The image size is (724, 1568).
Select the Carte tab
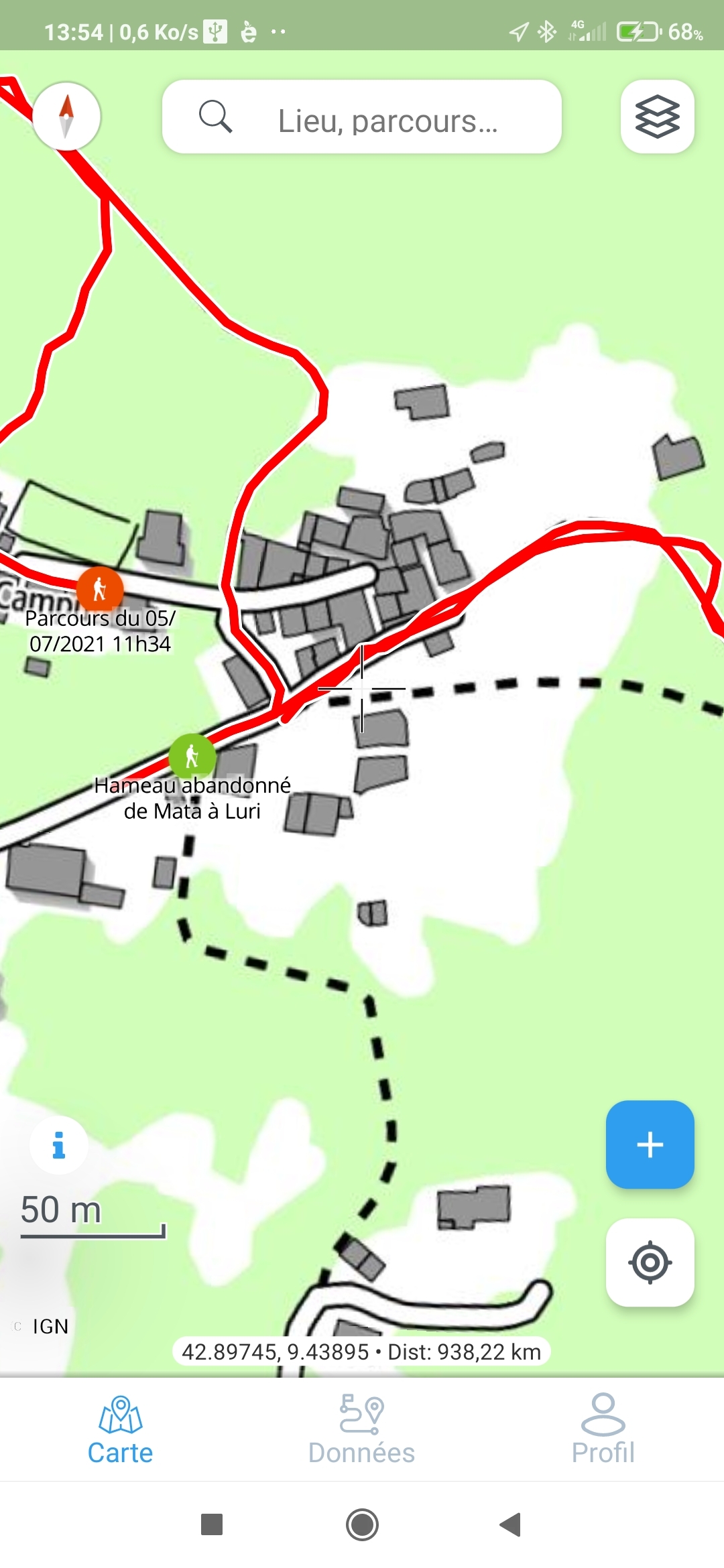pos(121,1429)
